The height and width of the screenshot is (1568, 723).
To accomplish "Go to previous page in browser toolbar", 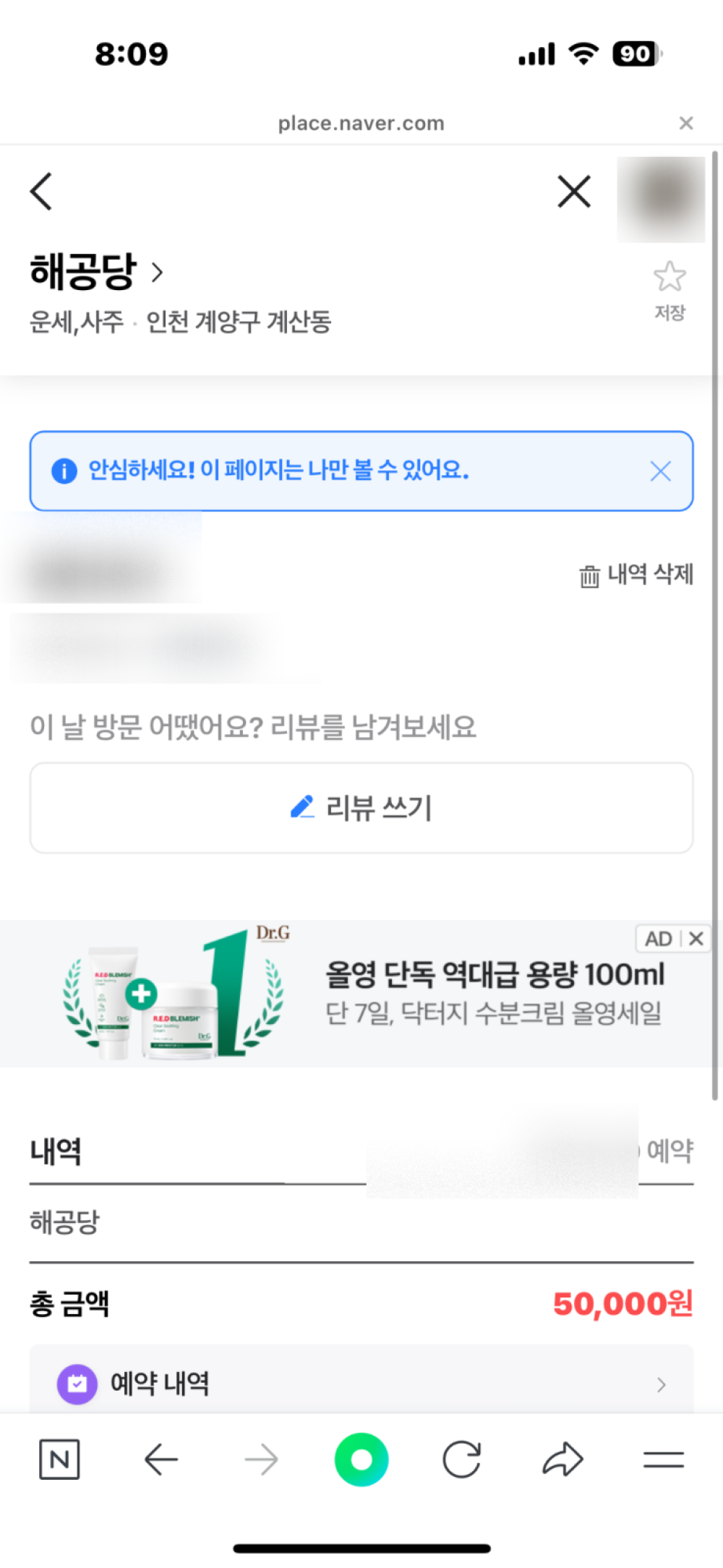I will (161, 1460).
